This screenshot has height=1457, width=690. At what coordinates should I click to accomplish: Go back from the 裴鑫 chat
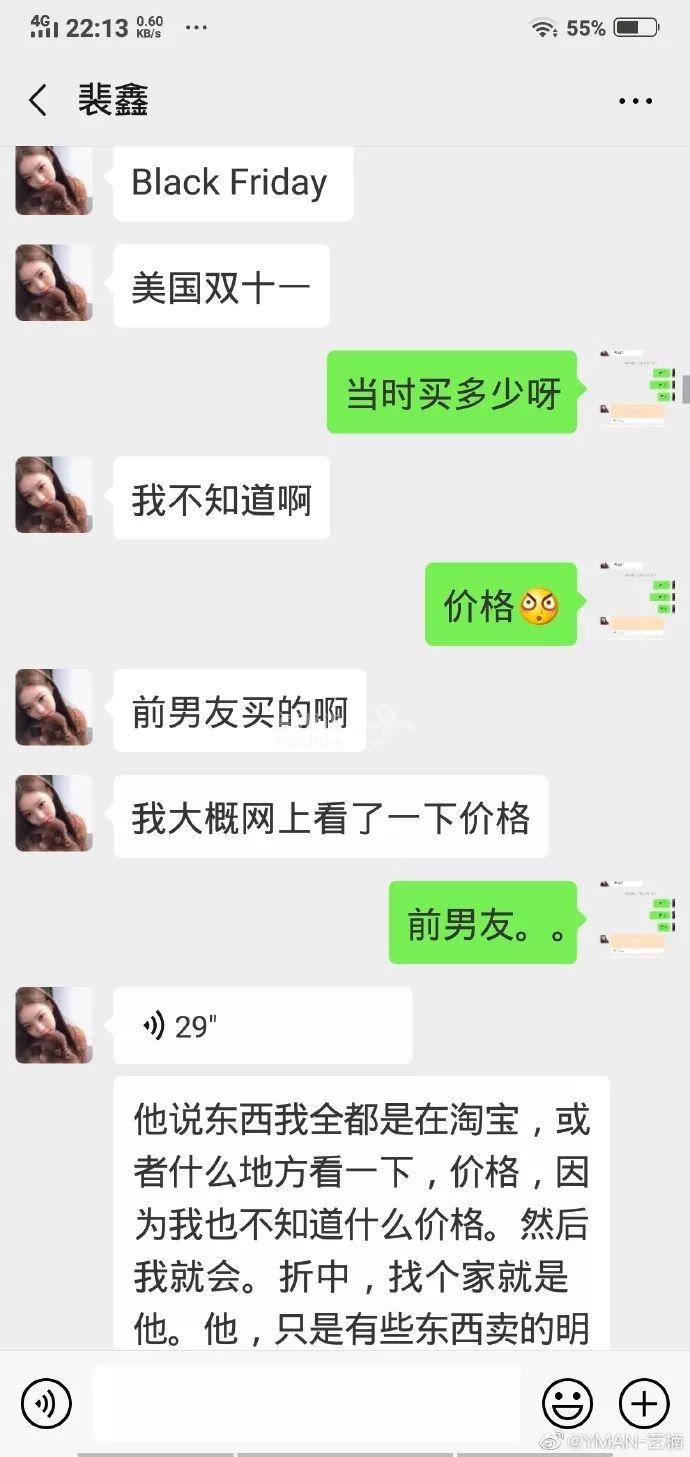tap(38, 101)
